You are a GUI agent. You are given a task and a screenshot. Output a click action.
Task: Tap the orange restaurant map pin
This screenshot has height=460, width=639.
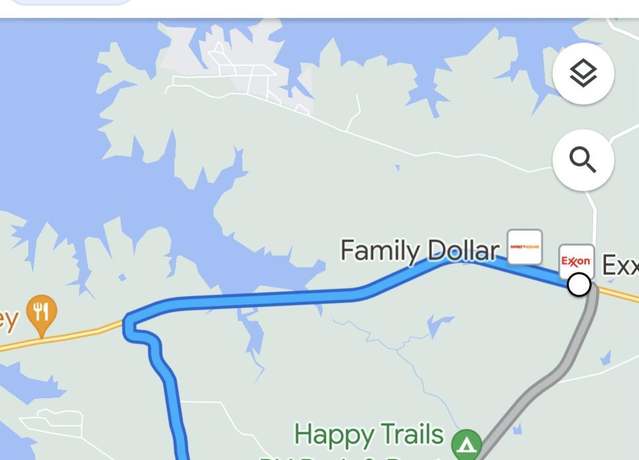pos(41,314)
